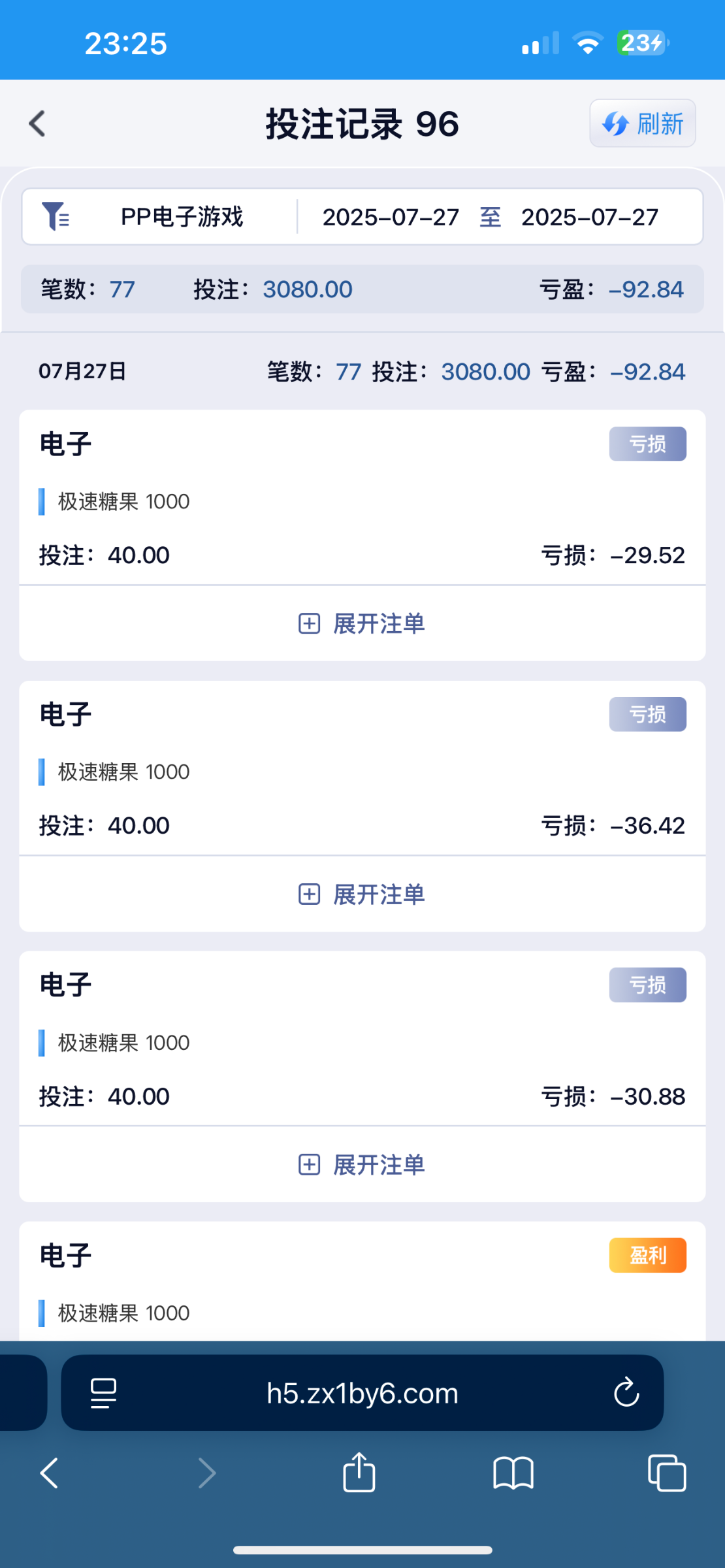Reload the page from the address bar
This screenshot has height=1568, width=725.
tap(626, 1392)
